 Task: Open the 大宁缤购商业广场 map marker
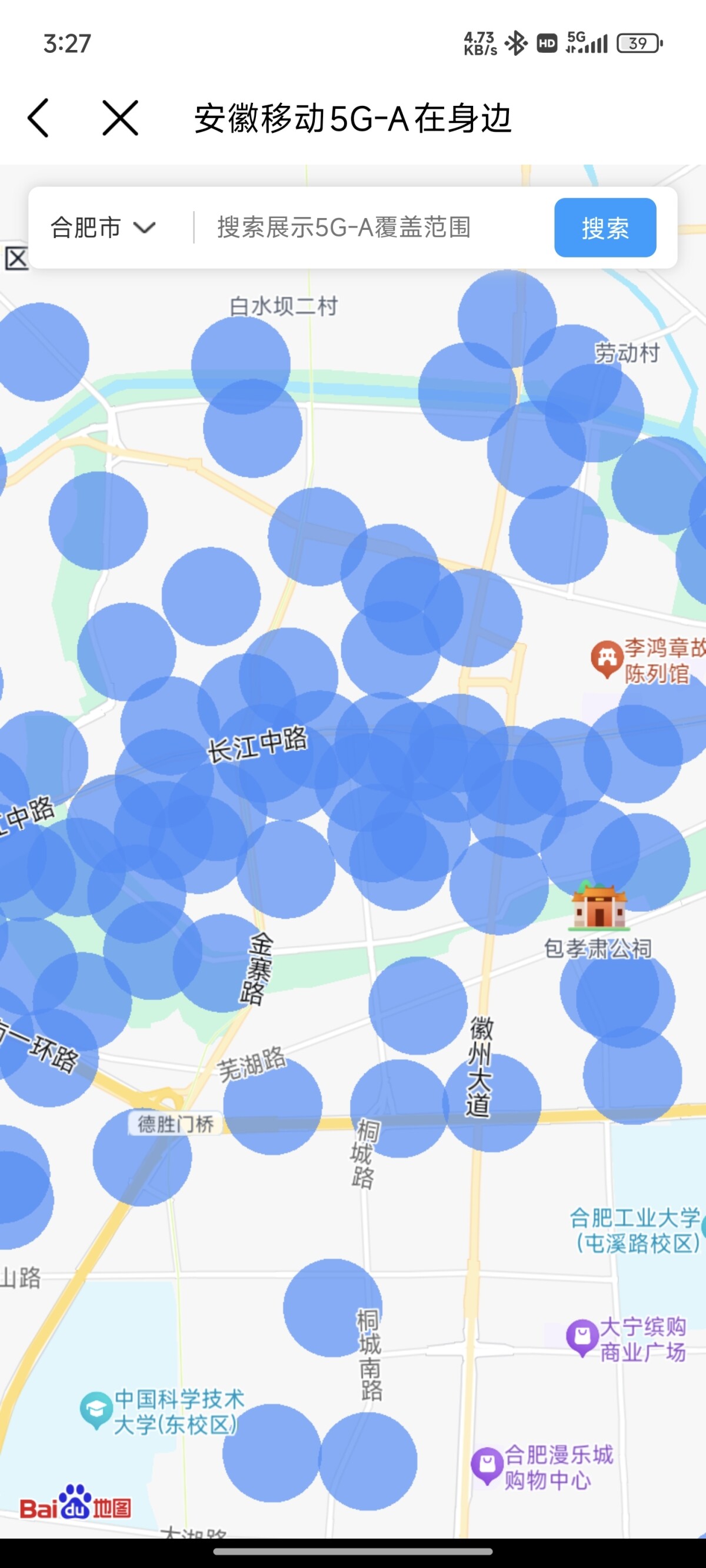point(582,1338)
